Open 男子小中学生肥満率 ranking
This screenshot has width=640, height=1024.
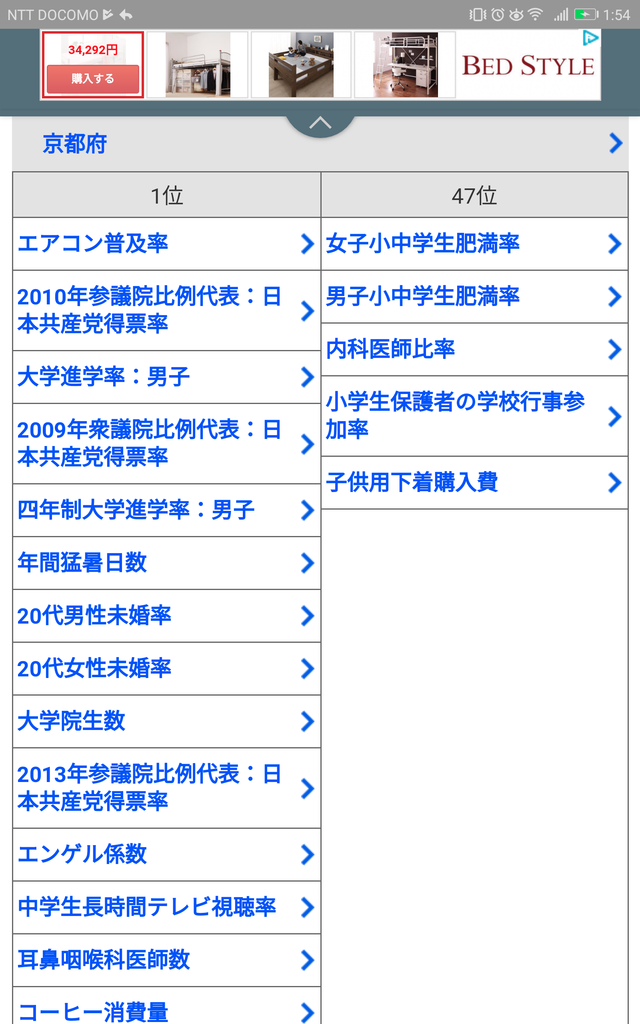click(474, 296)
